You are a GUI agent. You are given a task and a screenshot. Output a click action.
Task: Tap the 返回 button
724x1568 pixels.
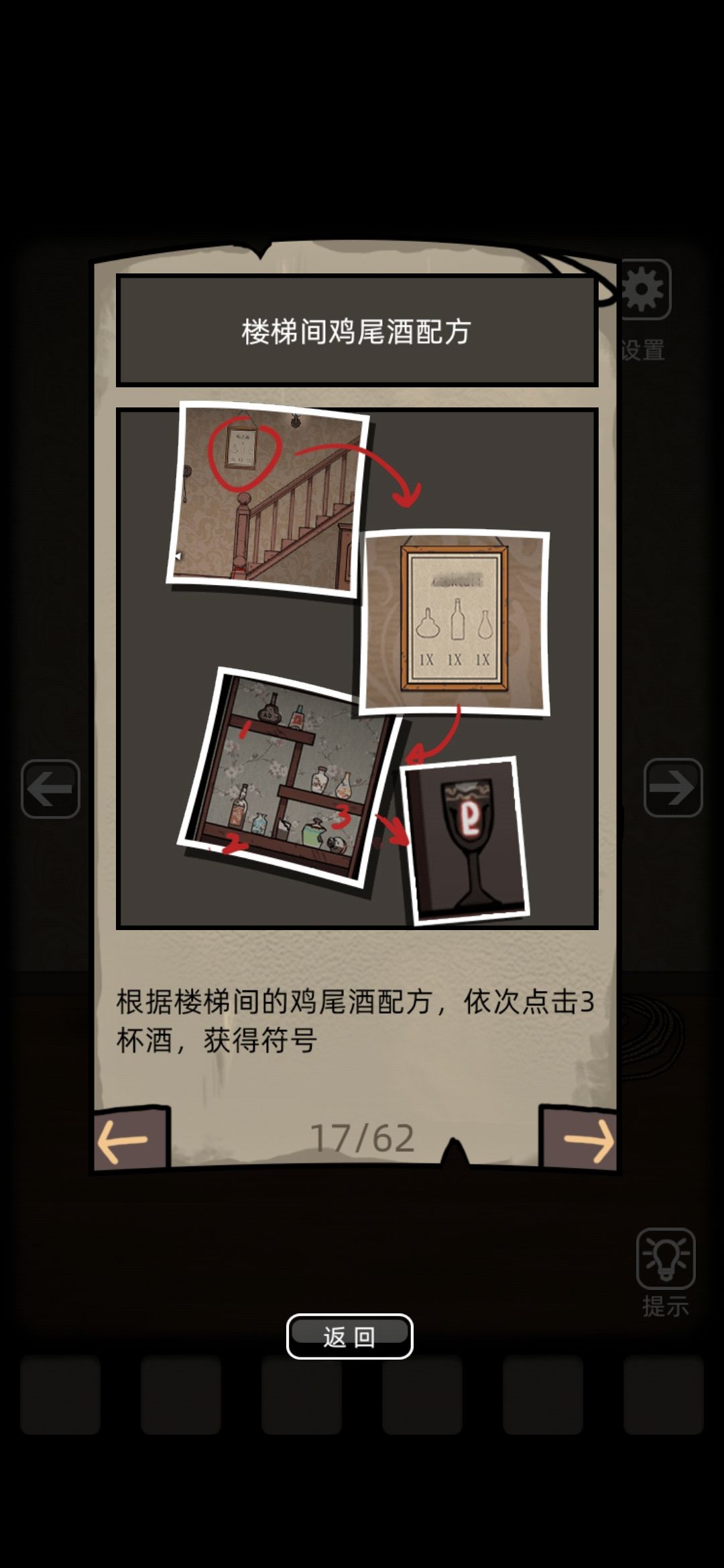pos(349,1336)
